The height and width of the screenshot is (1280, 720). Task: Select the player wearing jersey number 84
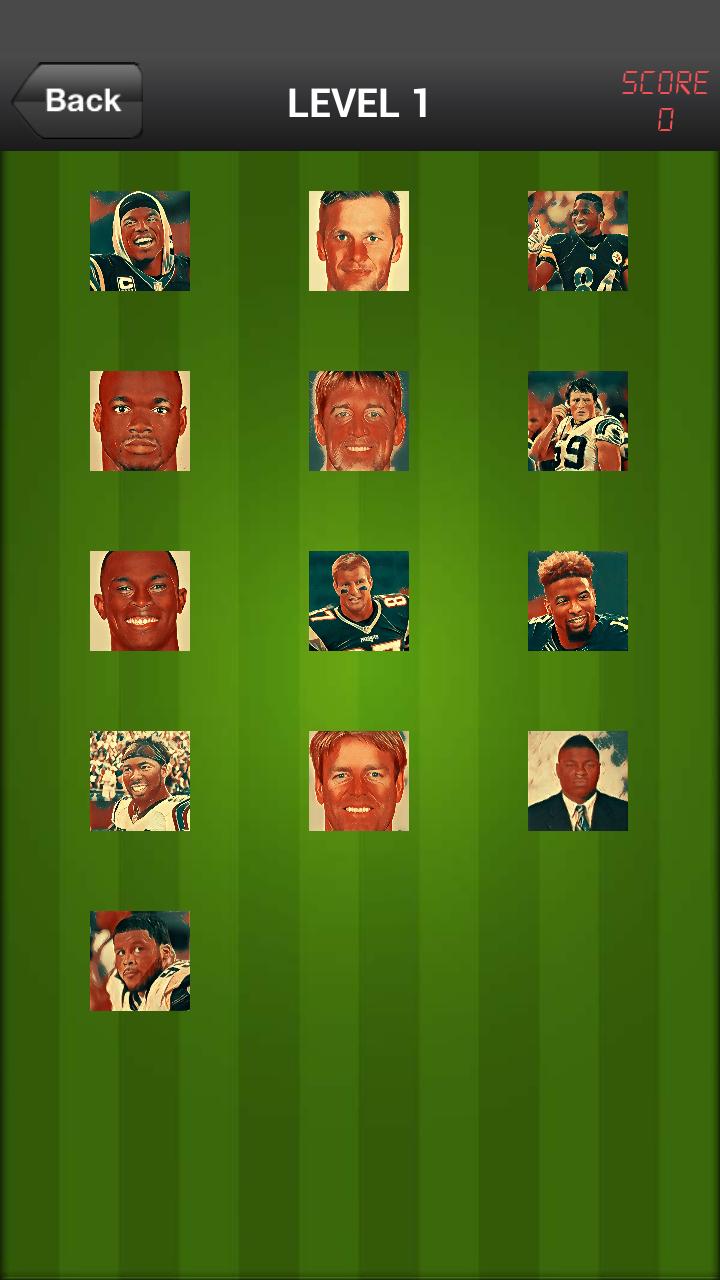click(578, 241)
